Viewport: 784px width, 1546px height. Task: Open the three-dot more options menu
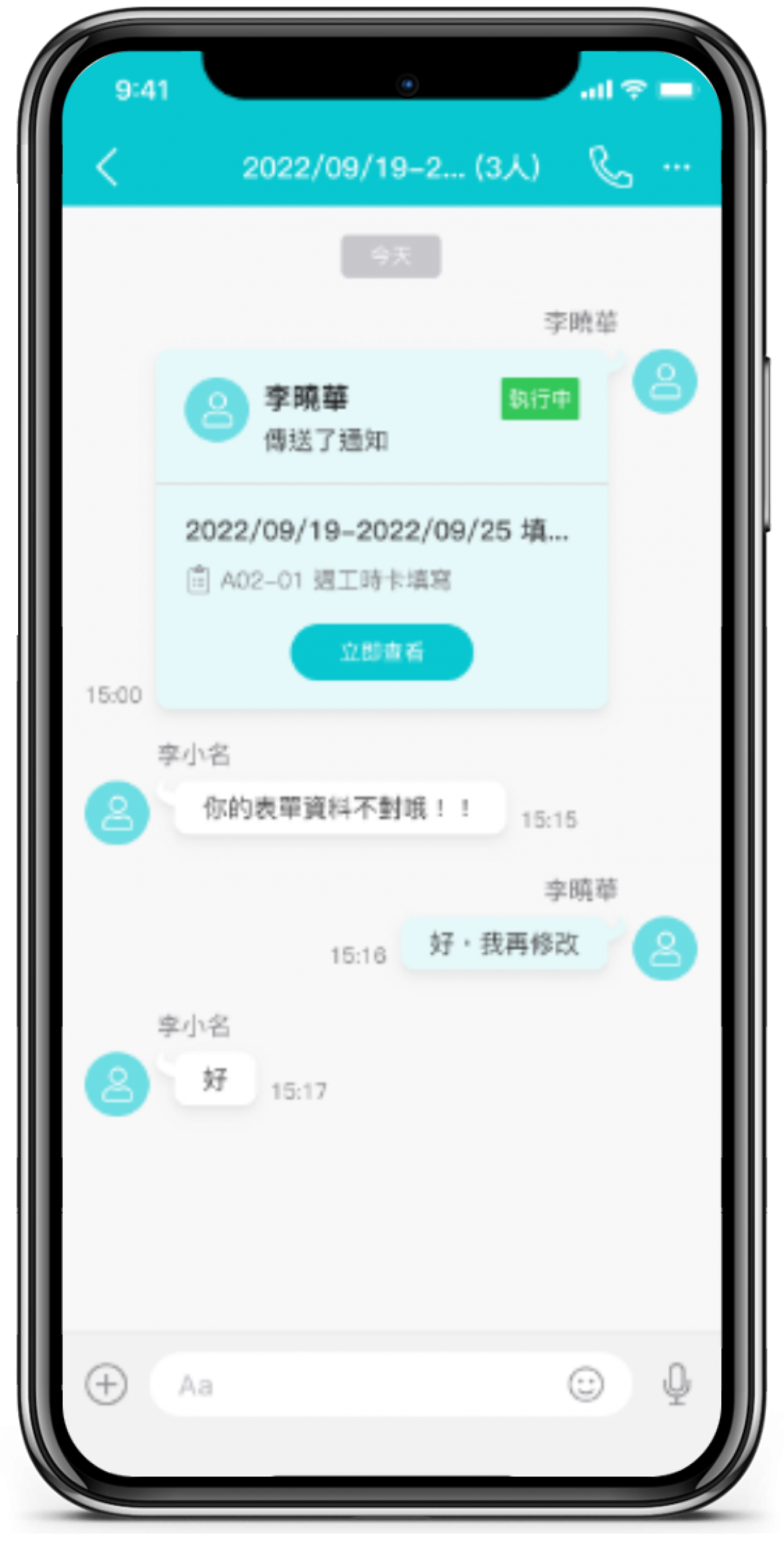676,167
